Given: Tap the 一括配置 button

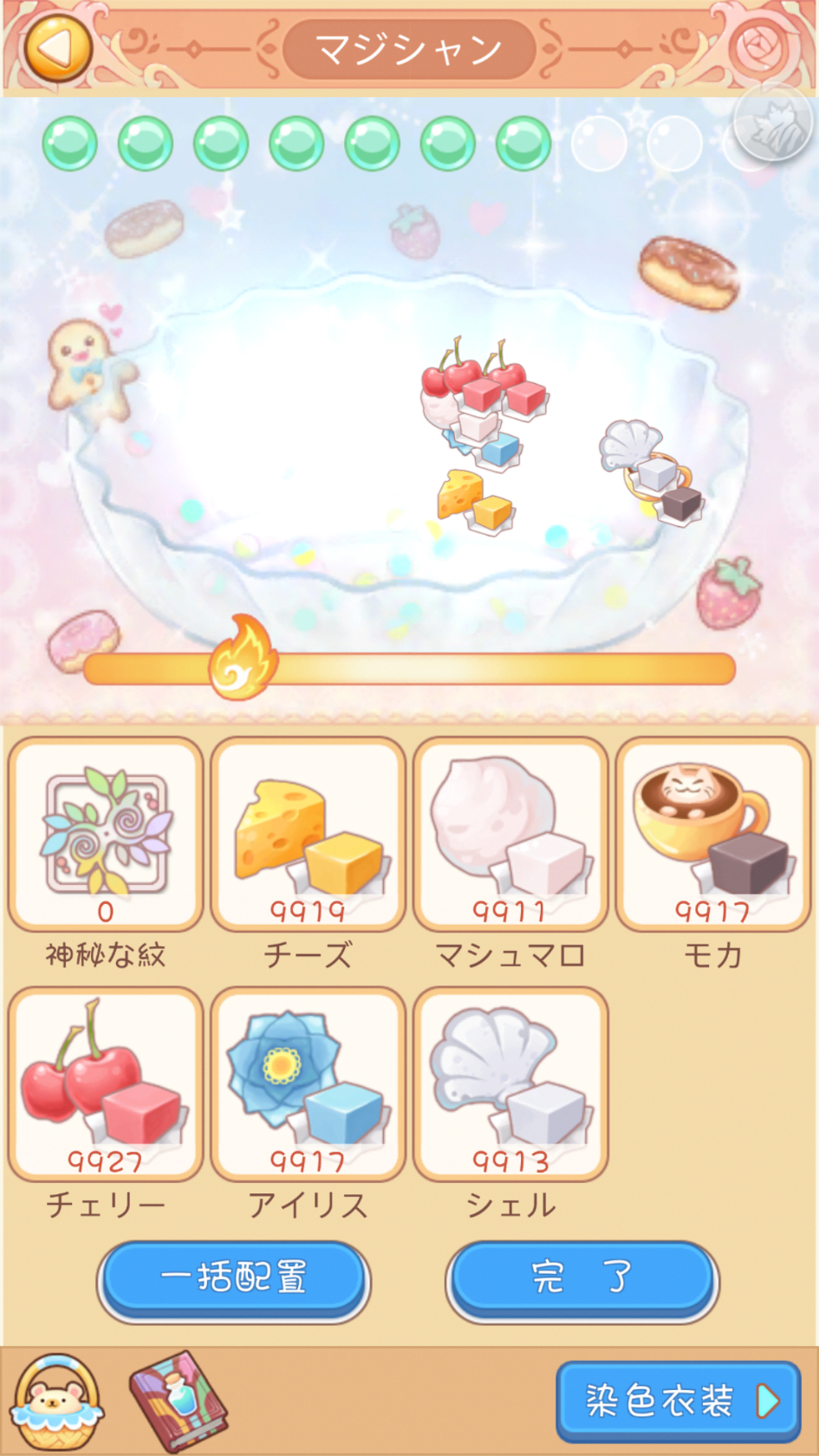Looking at the screenshot, I should point(234,1278).
